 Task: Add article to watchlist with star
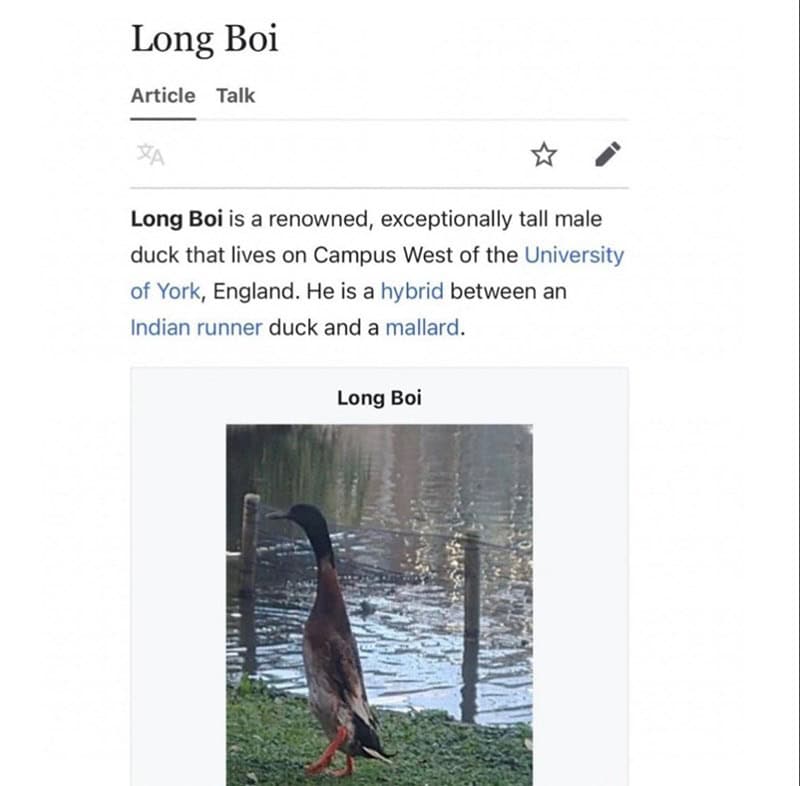click(x=543, y=154)
